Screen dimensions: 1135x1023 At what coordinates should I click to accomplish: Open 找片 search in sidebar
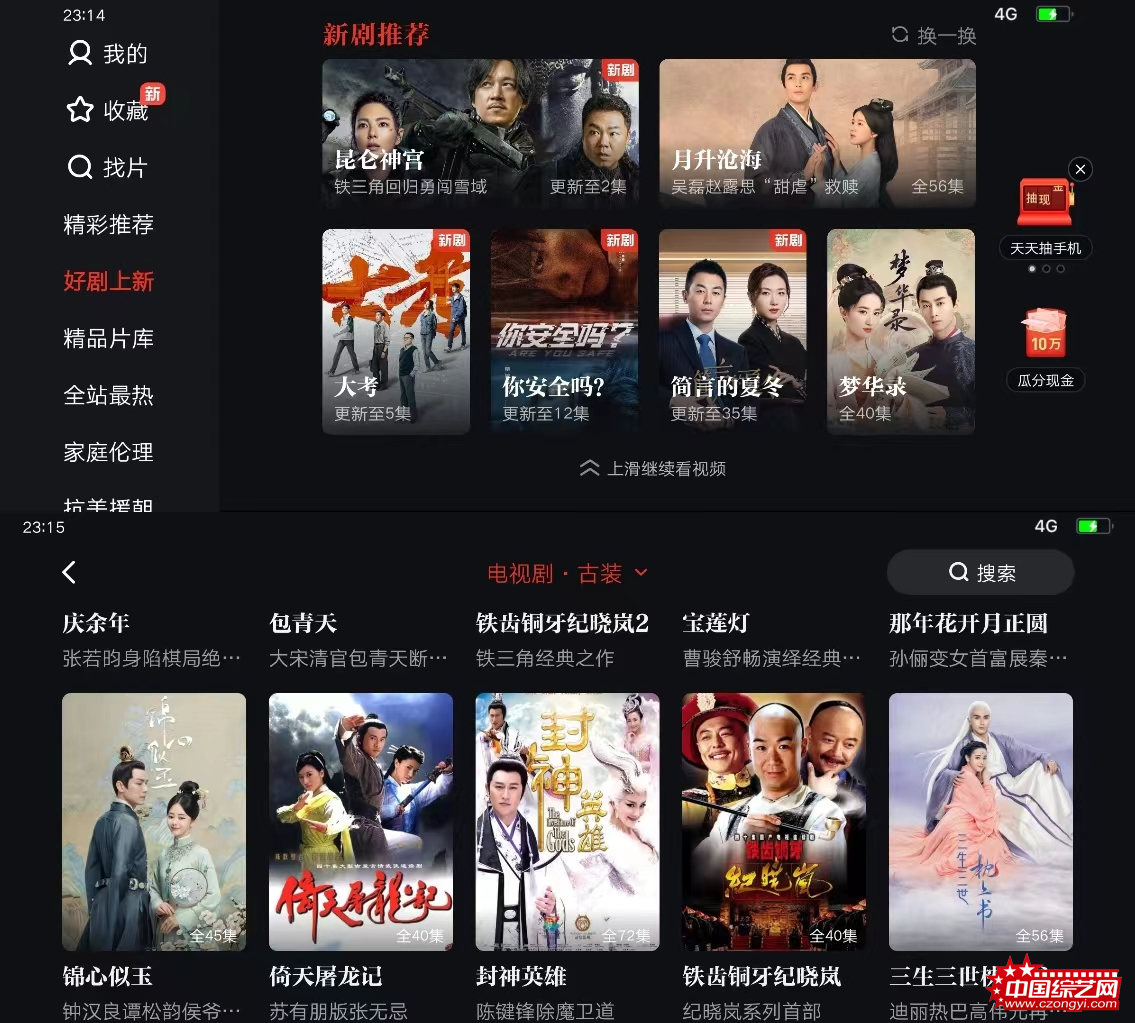(x=107, y=168)
